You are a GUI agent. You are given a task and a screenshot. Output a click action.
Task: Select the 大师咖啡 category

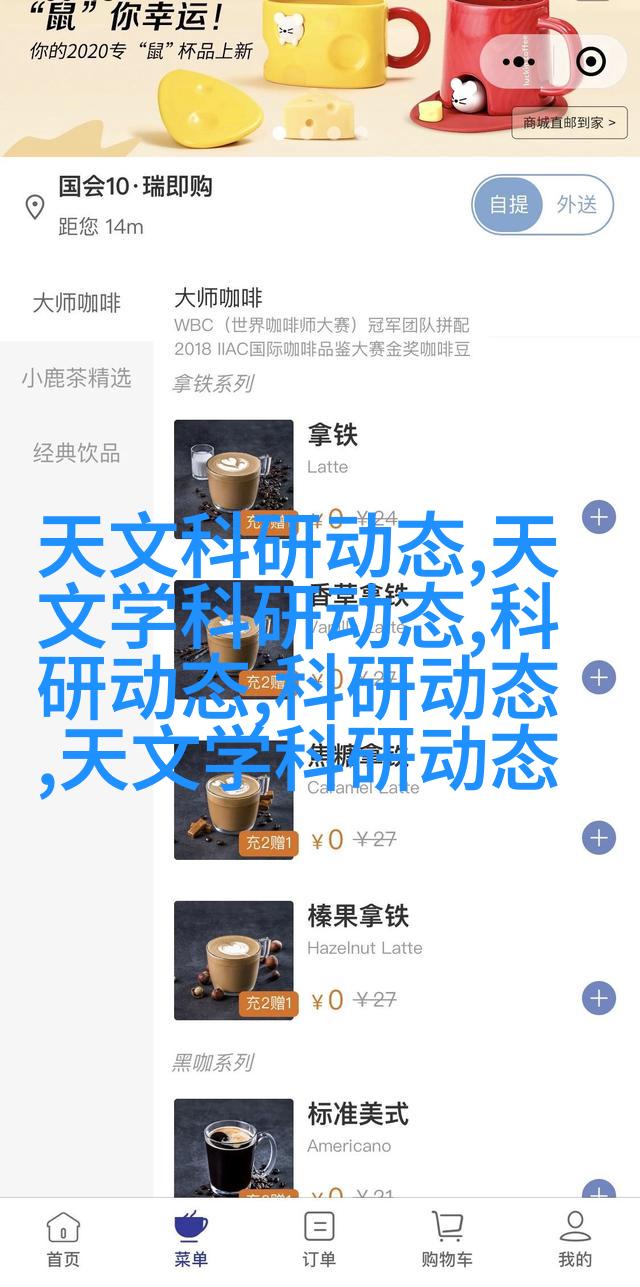click(76, 303)
